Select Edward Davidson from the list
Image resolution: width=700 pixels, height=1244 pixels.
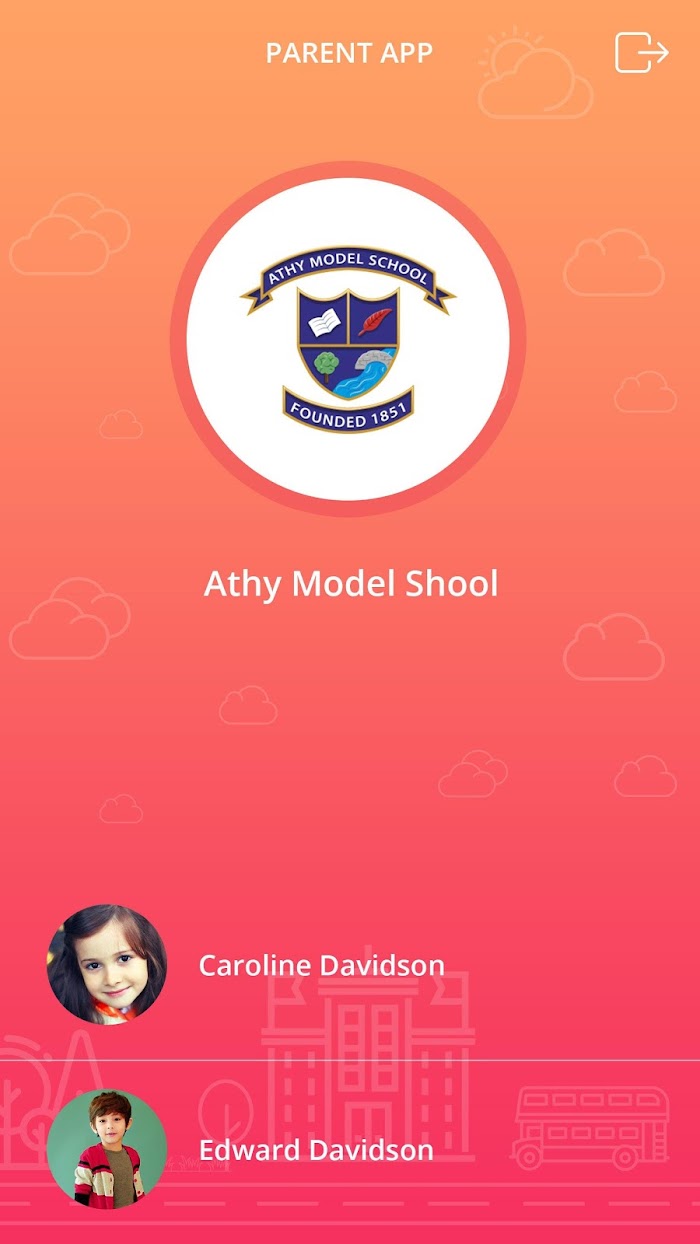pyautogui.click(x=350, y=1150)
